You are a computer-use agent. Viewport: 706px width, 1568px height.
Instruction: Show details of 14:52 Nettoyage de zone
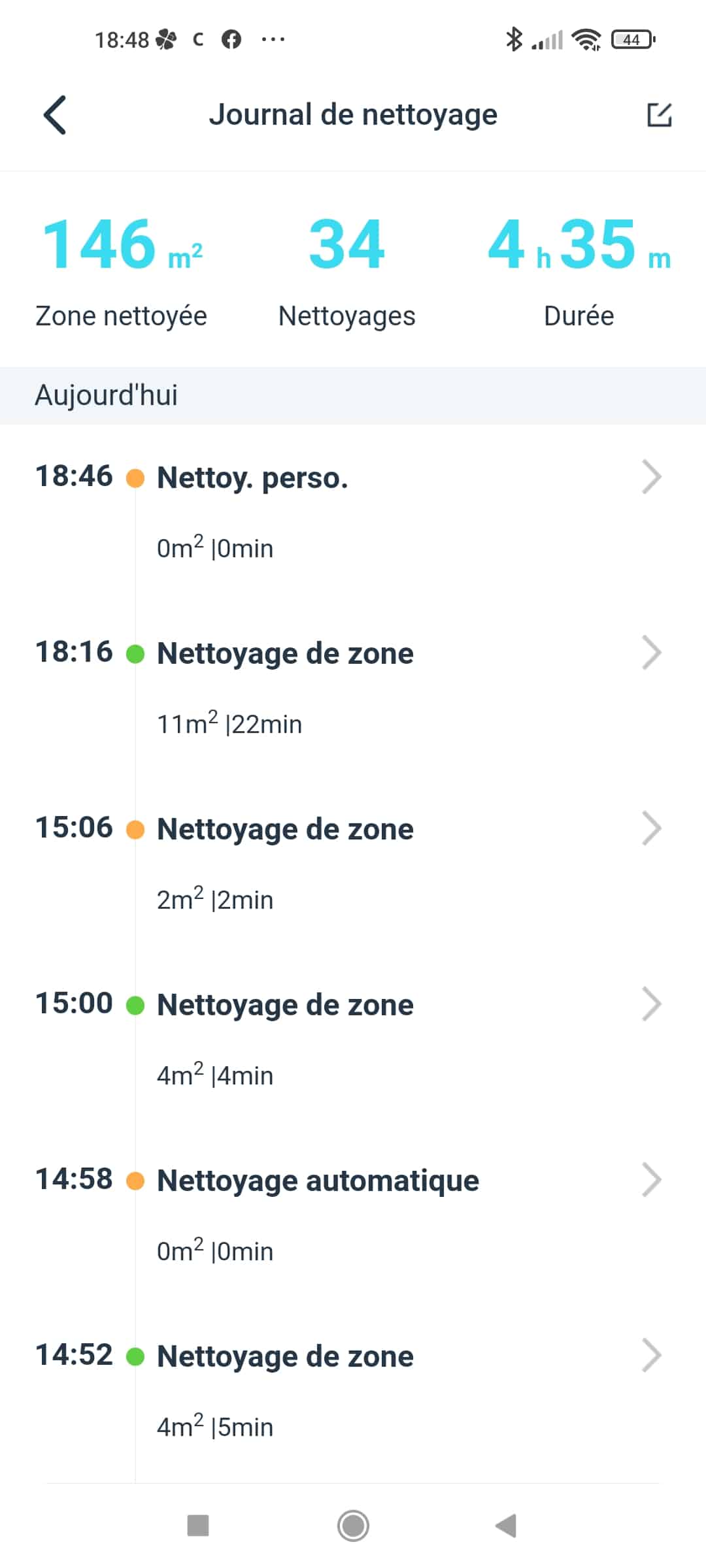click(353, 1391)
